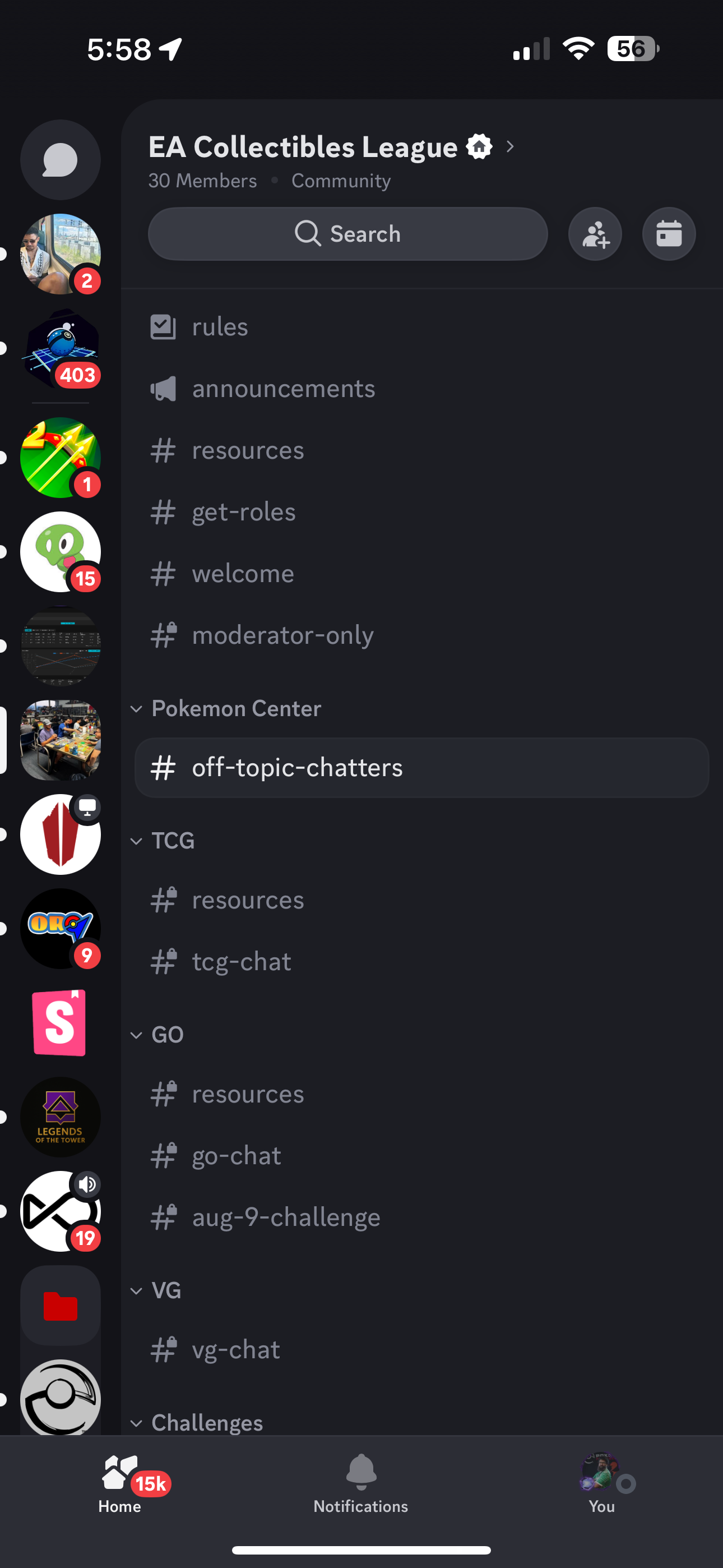
Task: Open the rules channel
Action: point(220,327)
